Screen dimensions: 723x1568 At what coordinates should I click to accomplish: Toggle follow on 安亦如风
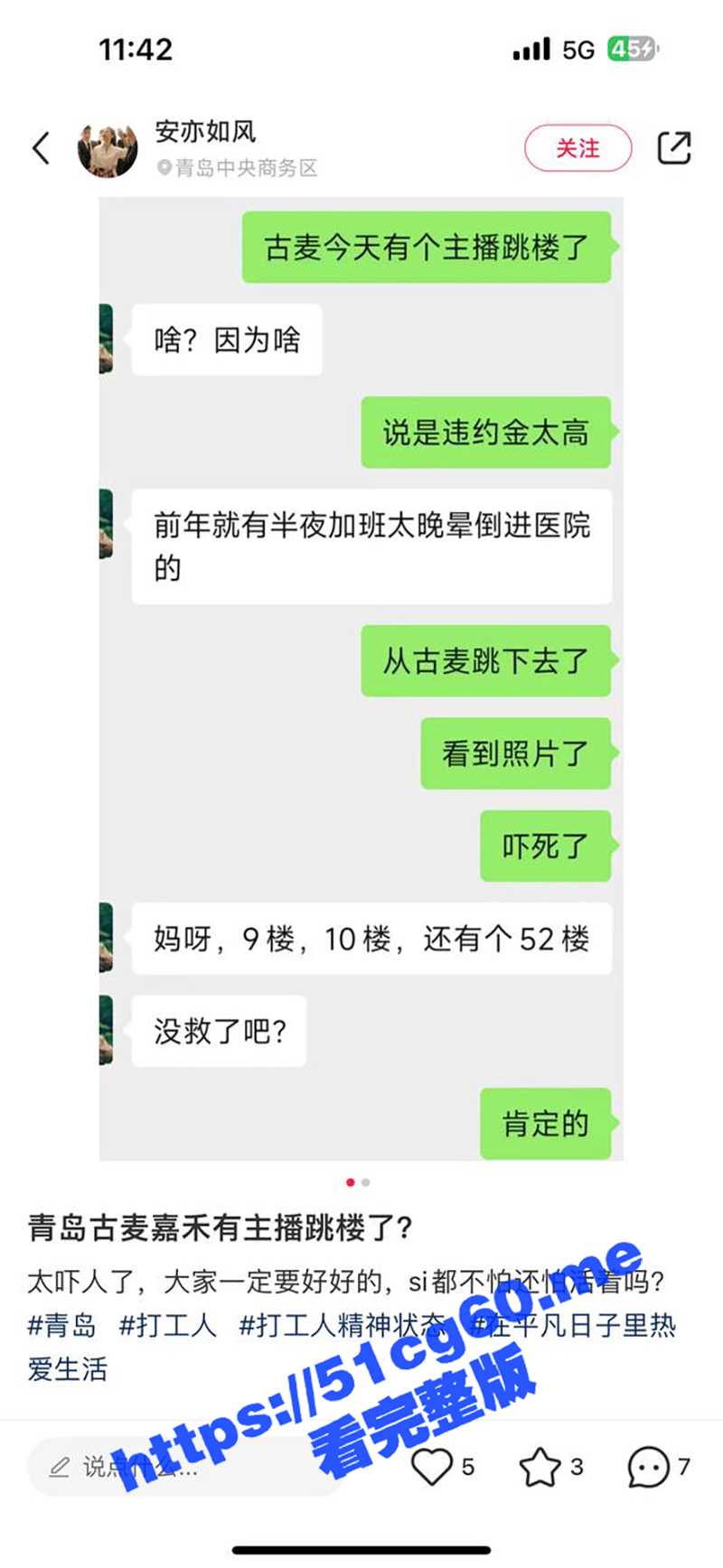577,148
